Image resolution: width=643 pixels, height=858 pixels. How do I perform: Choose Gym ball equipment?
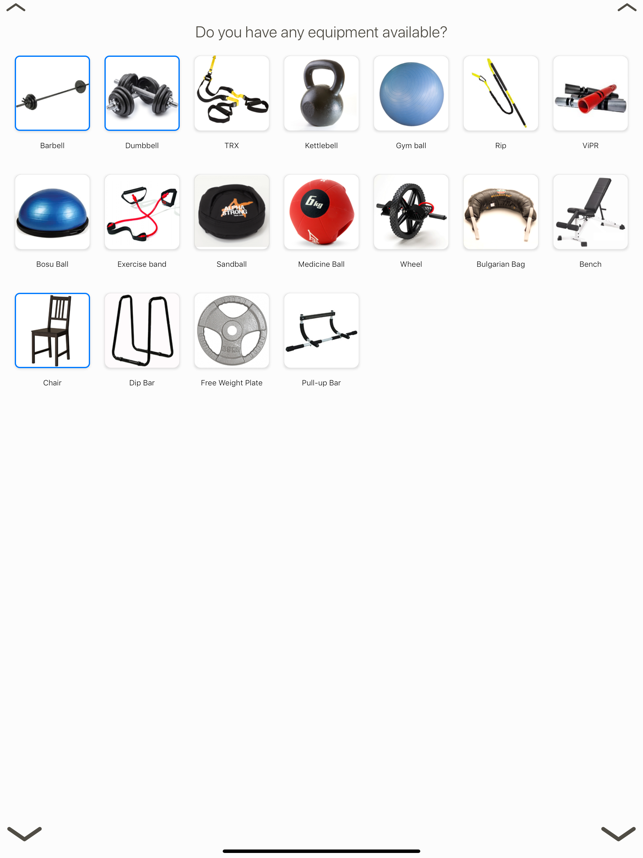(x=411, y=93)
